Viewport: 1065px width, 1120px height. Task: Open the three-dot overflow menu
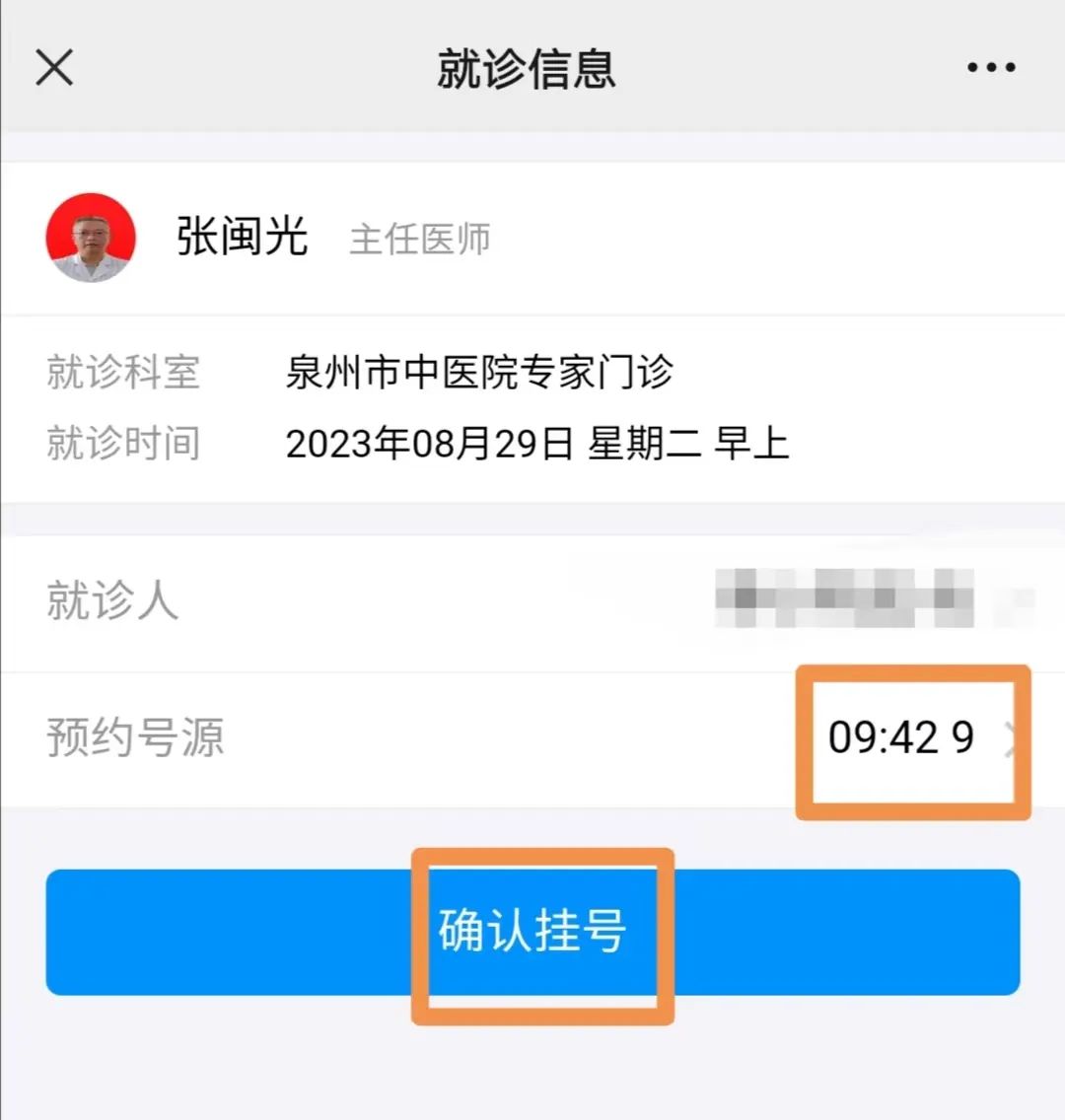coord(990,68)
